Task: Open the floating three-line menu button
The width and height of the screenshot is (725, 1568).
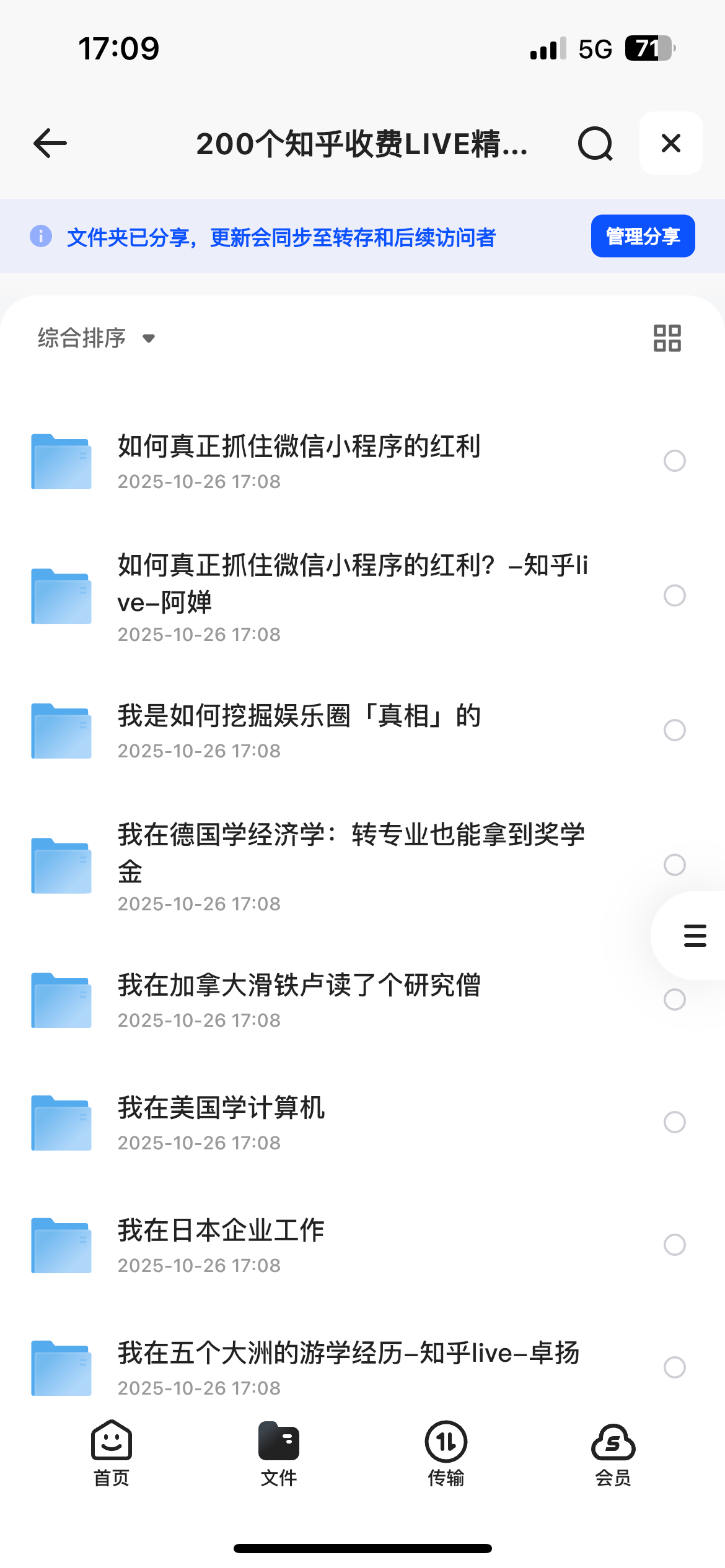Action: [x=695, y=935]
